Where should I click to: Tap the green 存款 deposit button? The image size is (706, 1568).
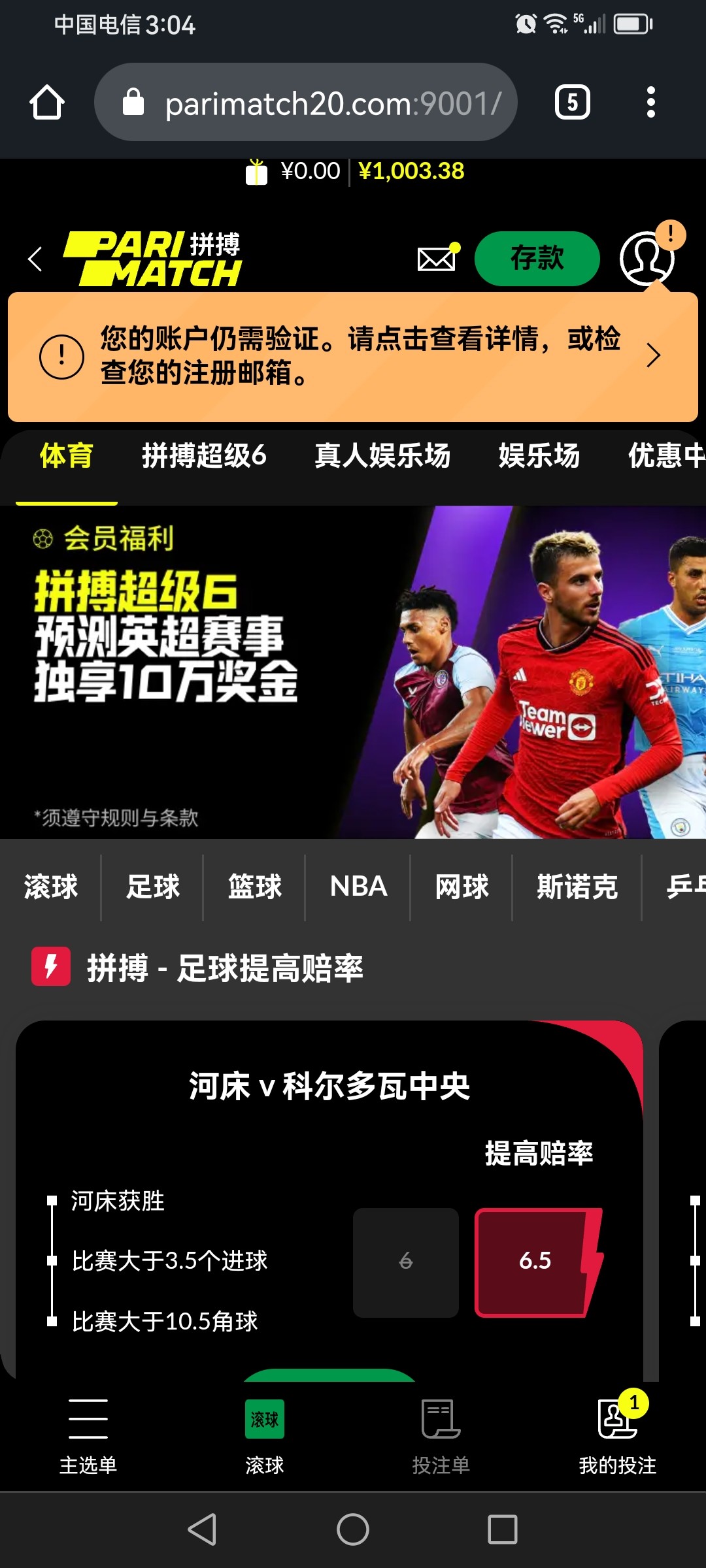[537, 259]
